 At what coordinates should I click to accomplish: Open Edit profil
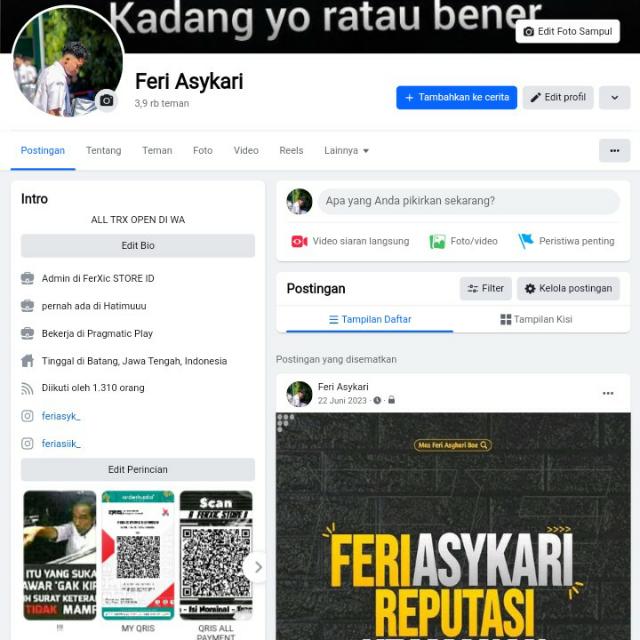coord(558,97)
